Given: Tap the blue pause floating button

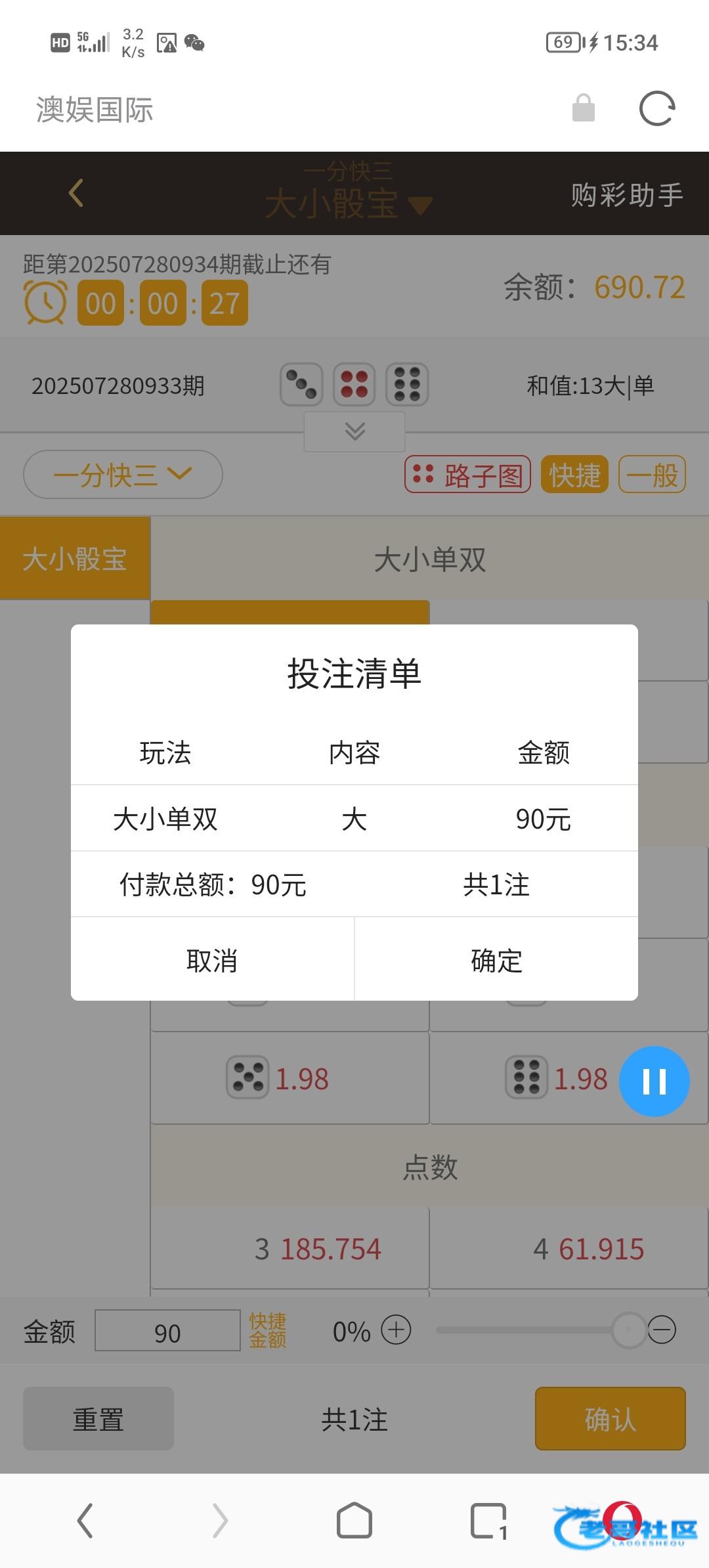Looking at the screenshot, I should (655, 1081).
